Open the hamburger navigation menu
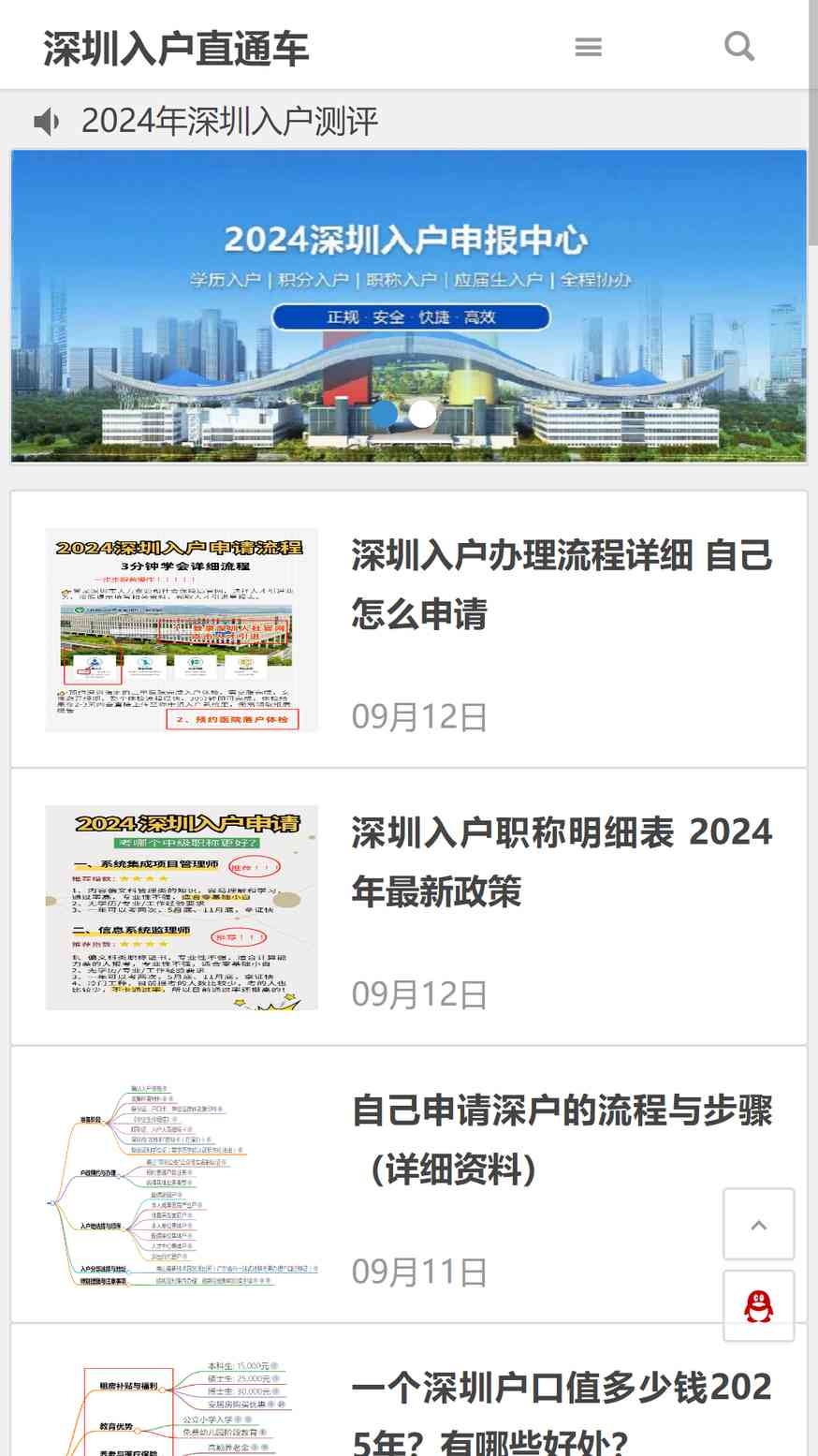 (588, 47)
